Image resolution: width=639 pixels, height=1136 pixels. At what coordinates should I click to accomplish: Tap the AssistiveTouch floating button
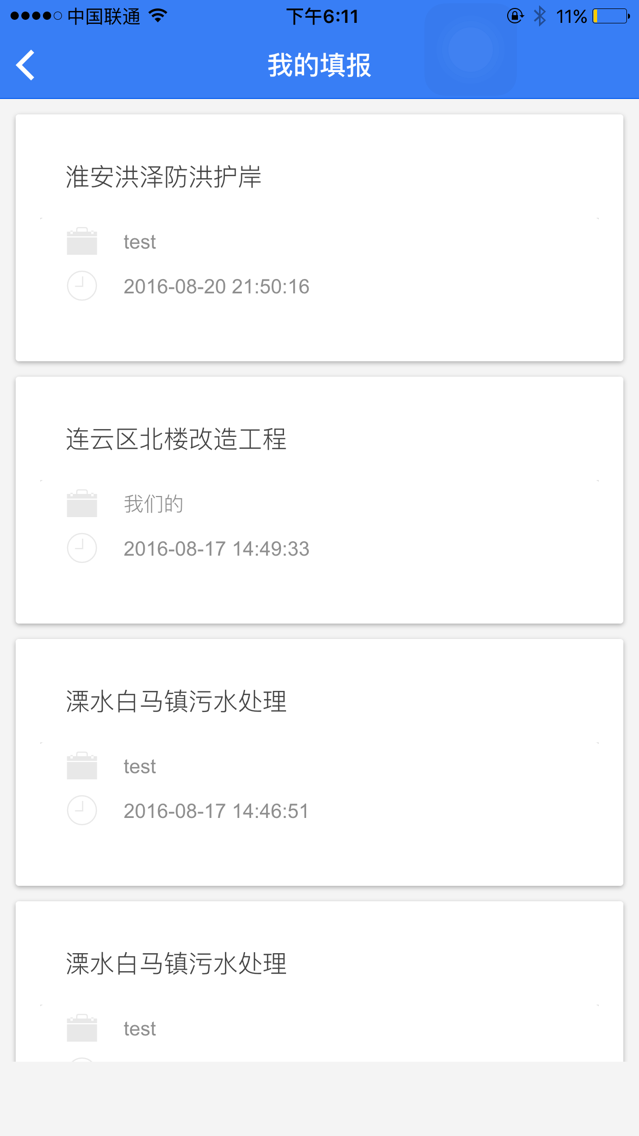coord(470,50)
